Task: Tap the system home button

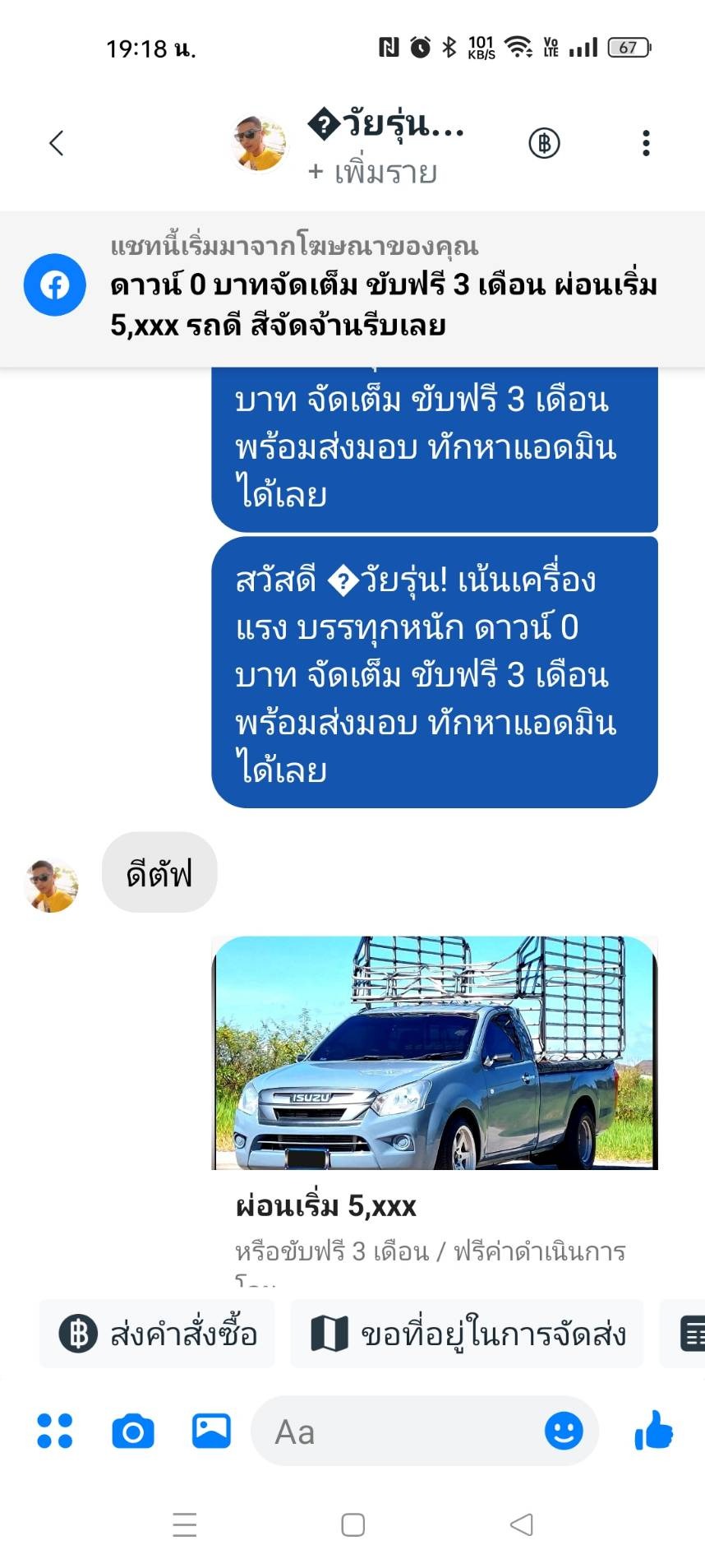Action: click(x=352, y=1524)
